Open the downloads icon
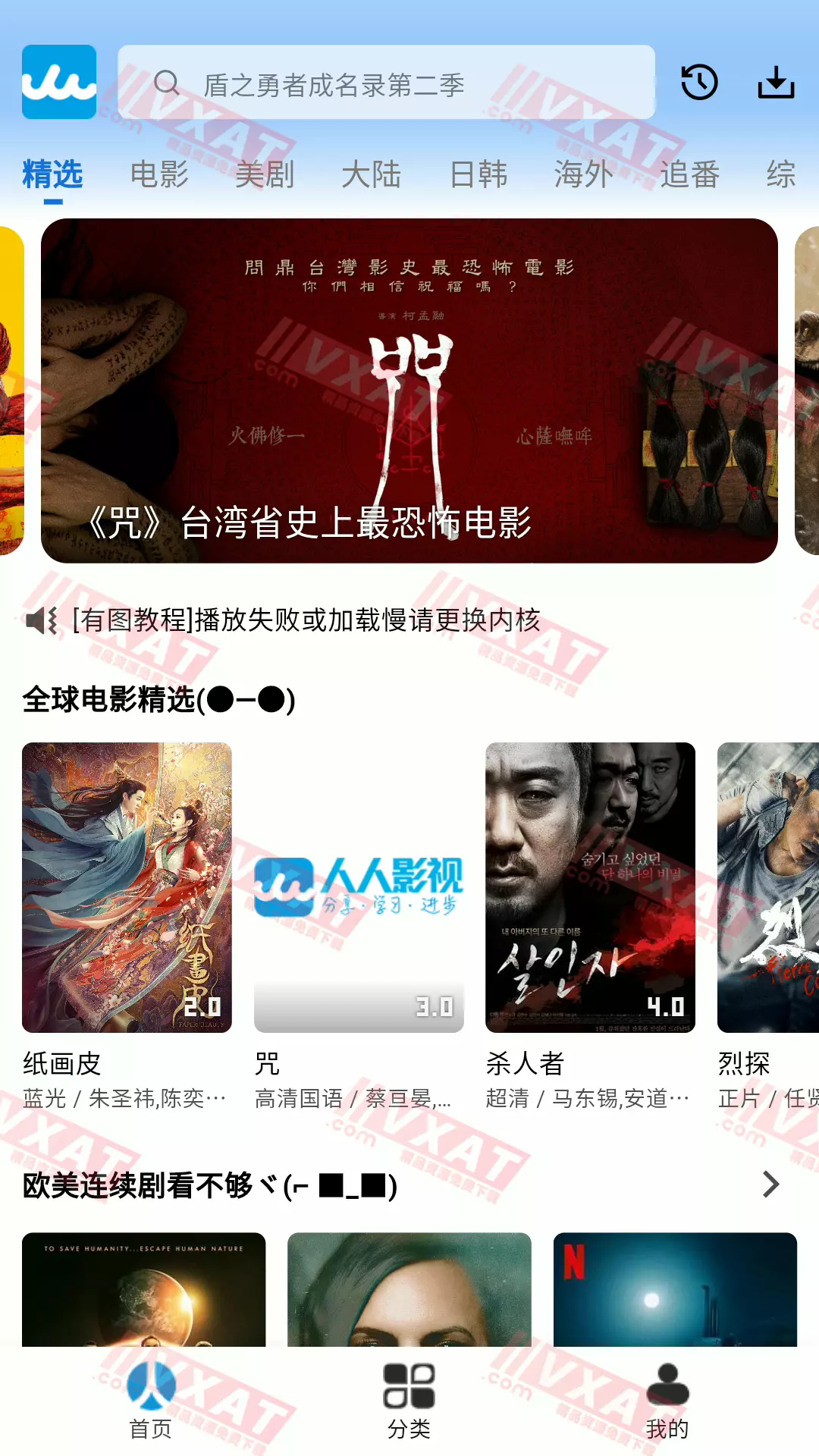This screenshot has height=1456, width=819. [776, 83]
